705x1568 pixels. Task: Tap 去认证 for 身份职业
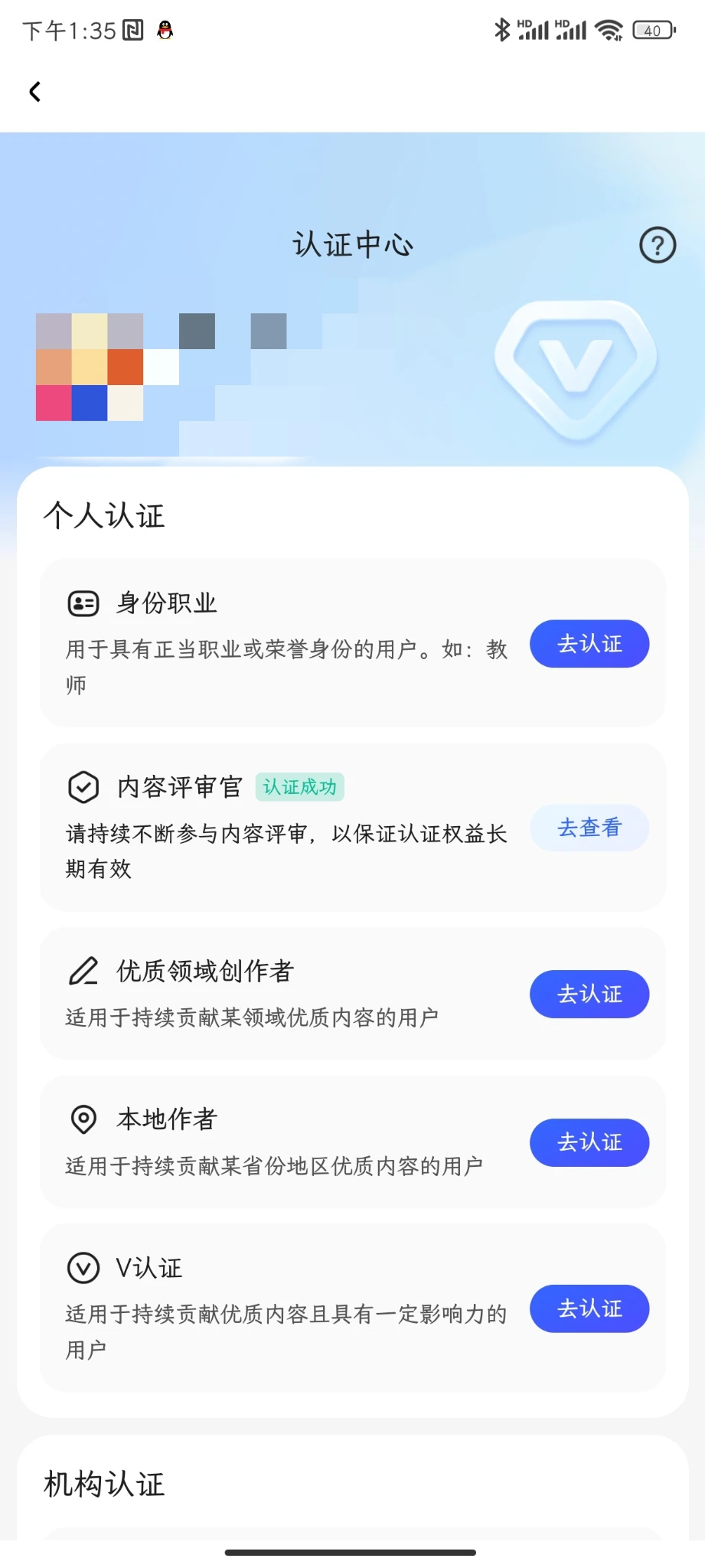point(589,644)
